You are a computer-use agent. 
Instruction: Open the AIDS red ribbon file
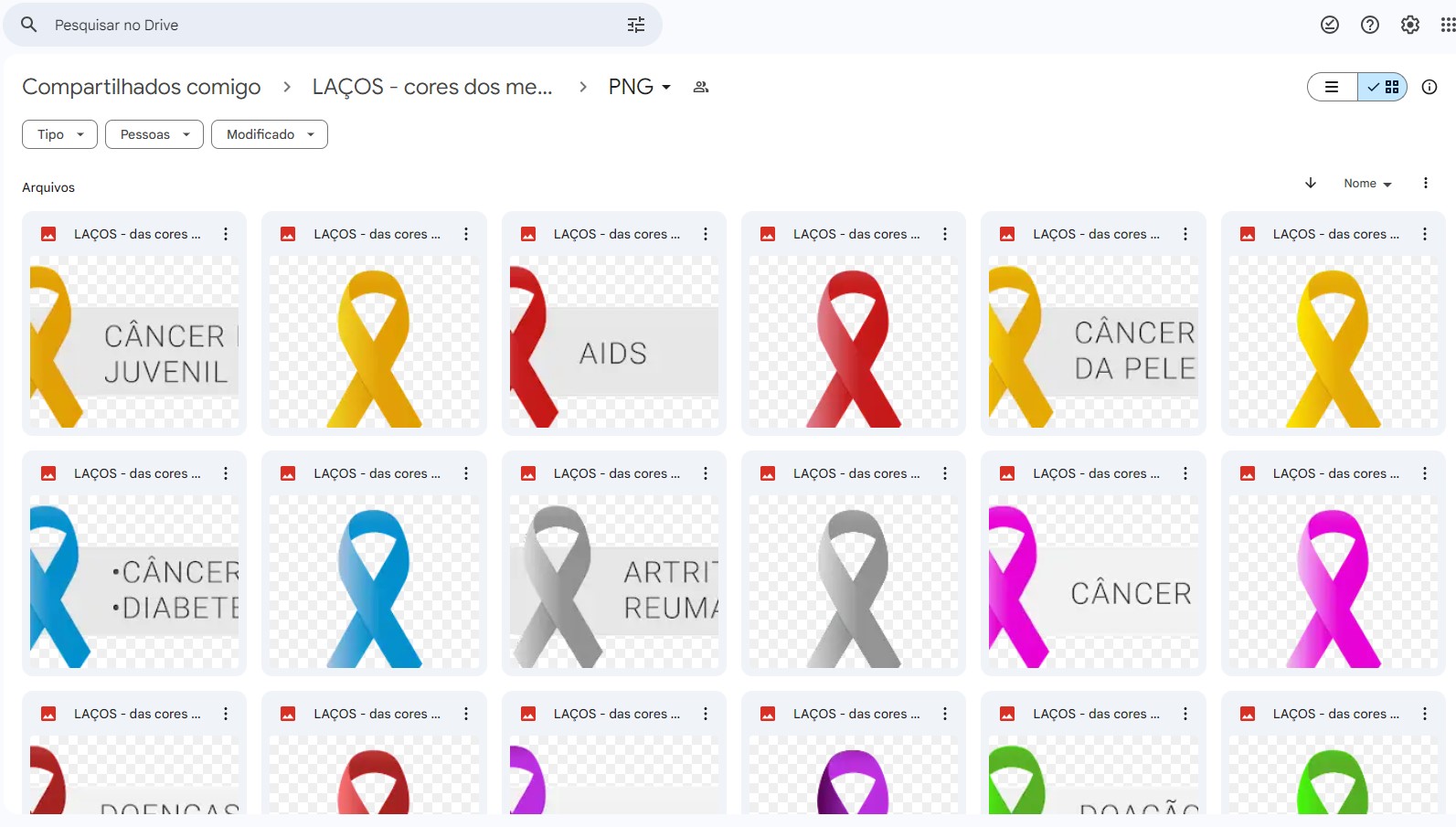(x=613, y=342)
